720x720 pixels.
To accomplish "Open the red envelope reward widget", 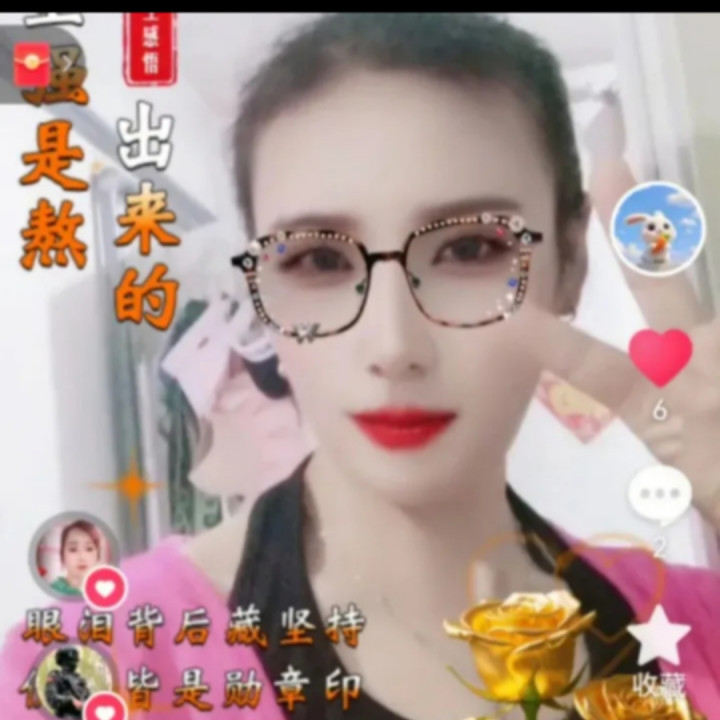I will (32, 64).
